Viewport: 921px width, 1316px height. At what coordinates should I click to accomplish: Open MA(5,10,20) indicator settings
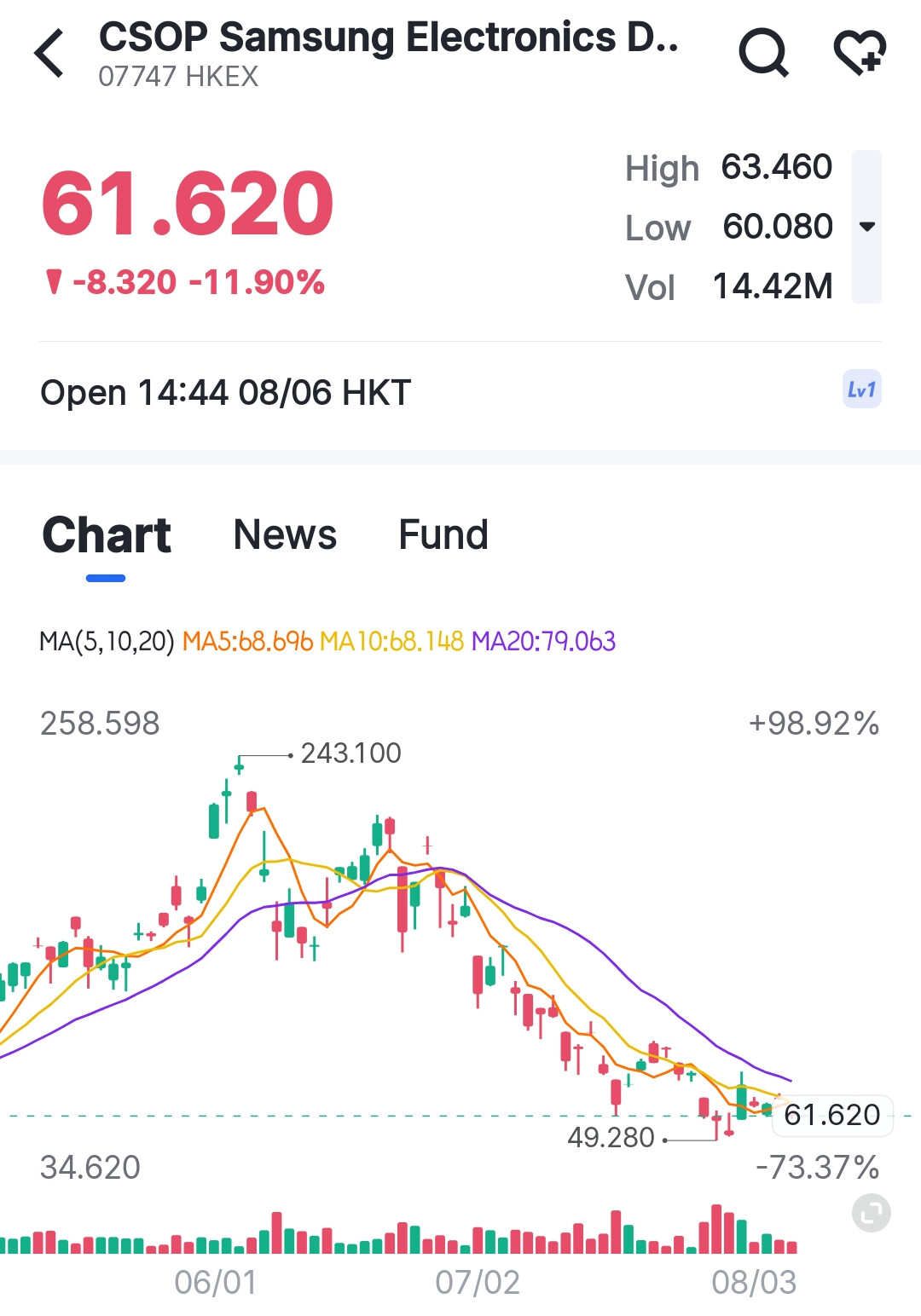107,641
